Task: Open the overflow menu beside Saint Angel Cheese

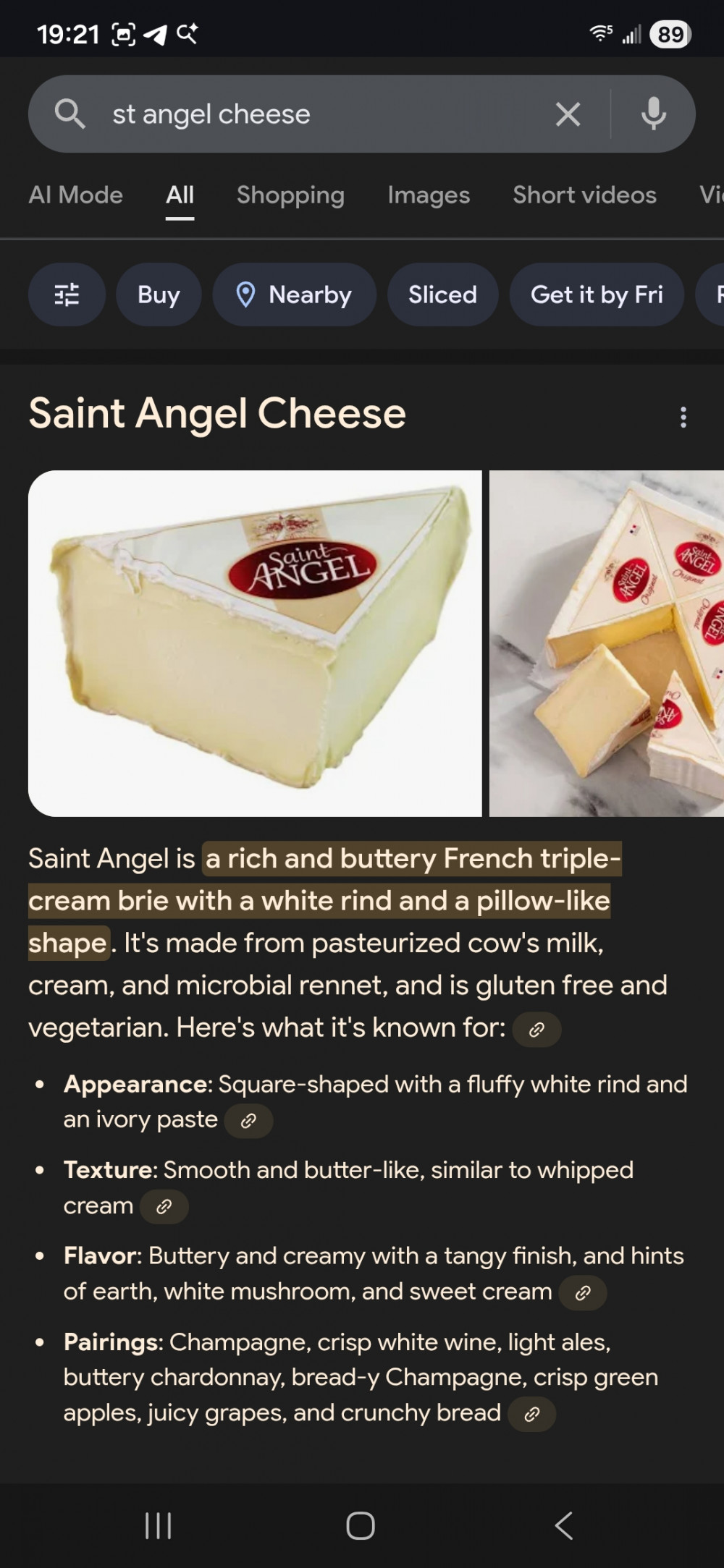Action: 683,417
